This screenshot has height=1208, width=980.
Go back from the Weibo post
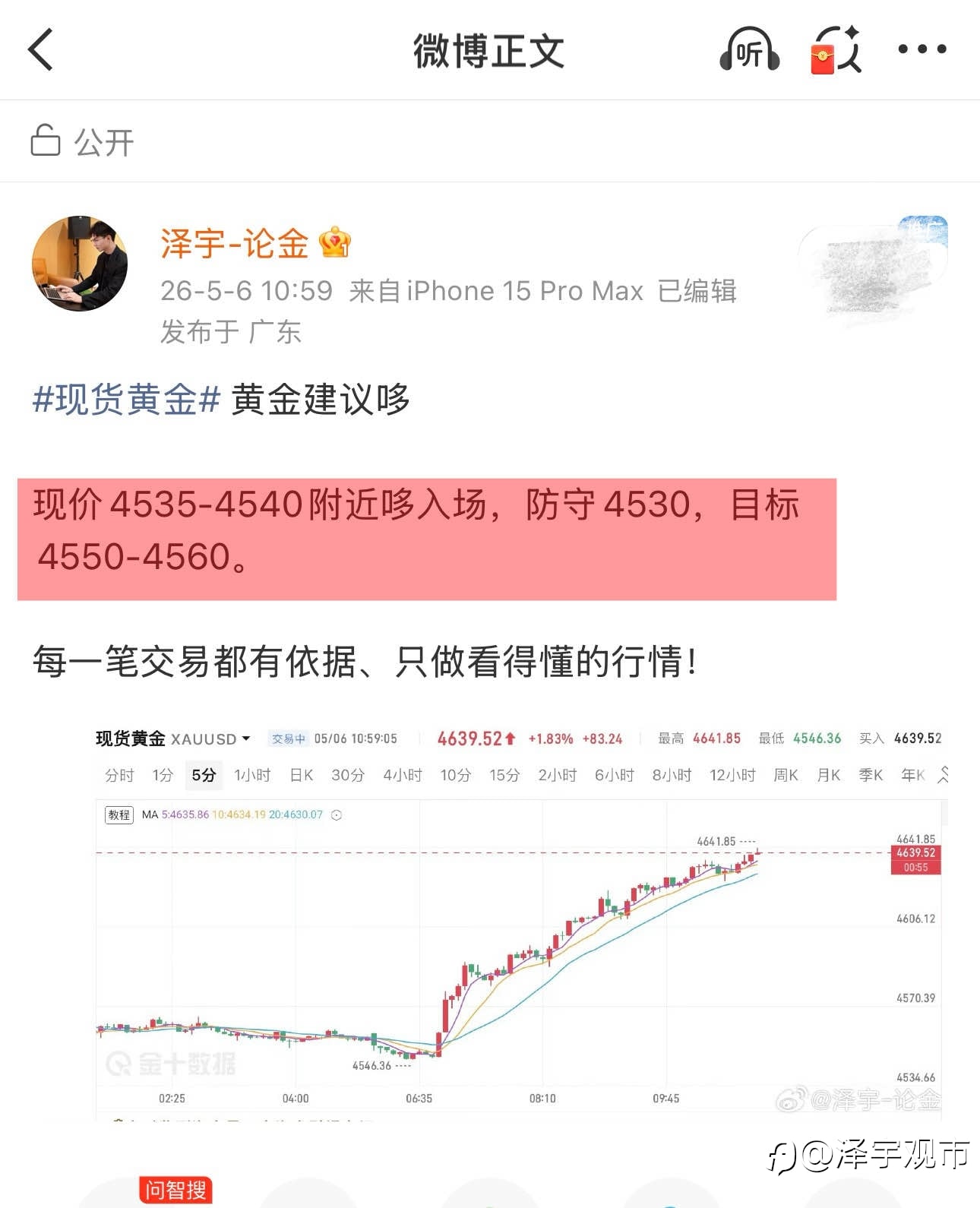click(41, 49)
